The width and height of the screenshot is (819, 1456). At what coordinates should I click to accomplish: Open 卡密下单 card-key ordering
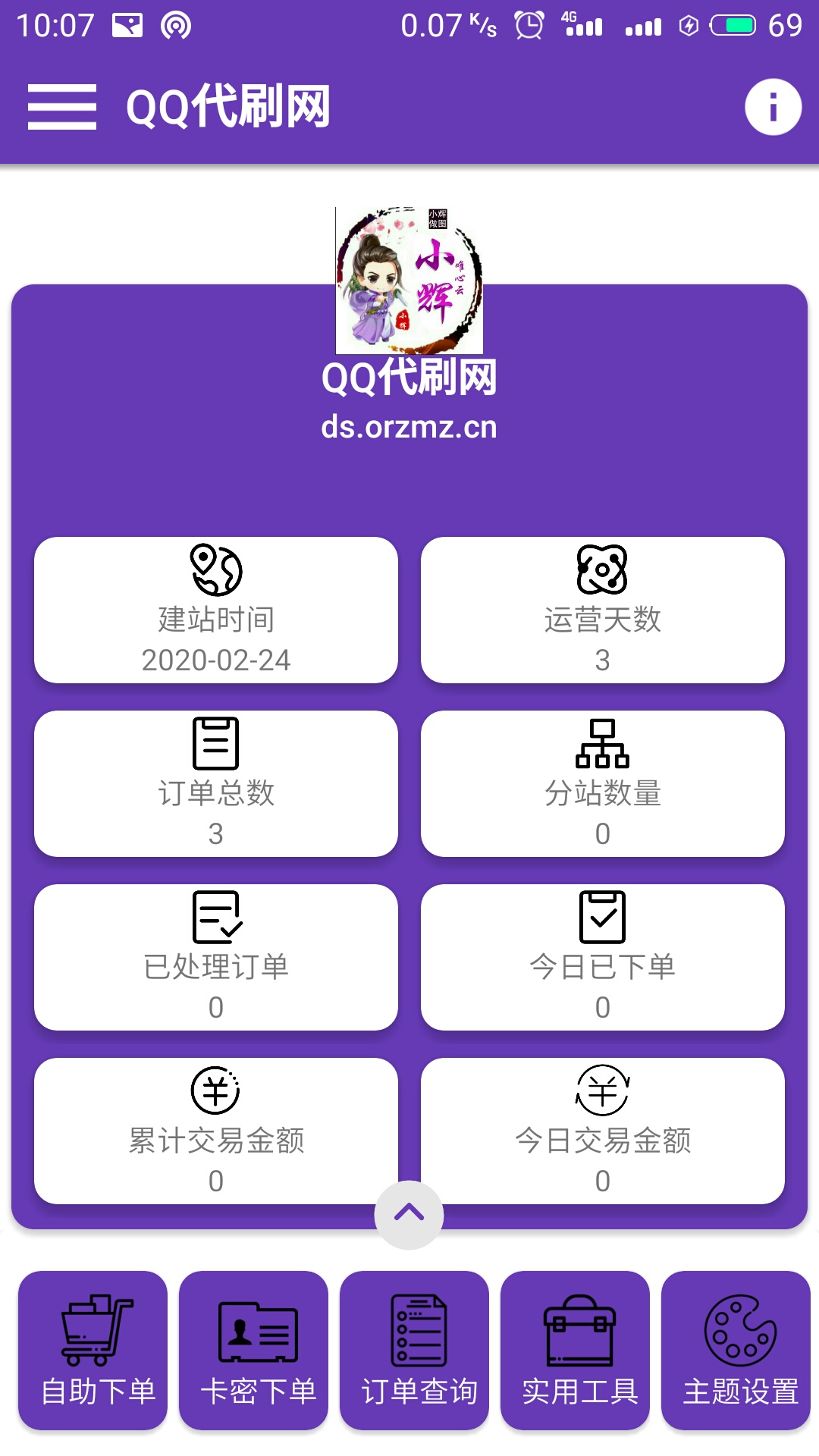click(x=253, y=1351)
